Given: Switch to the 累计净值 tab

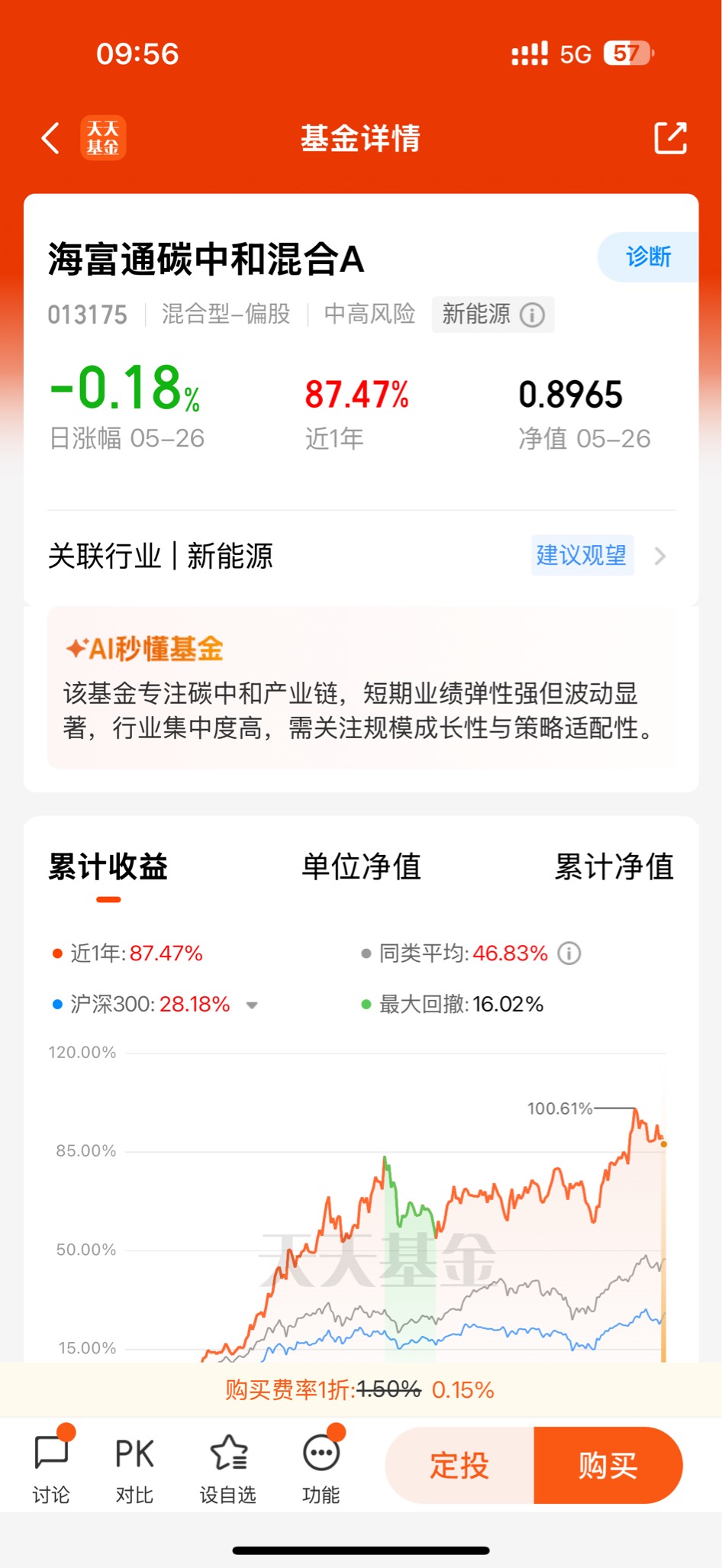Looking at the screenshot, I should tap(614, 867).
